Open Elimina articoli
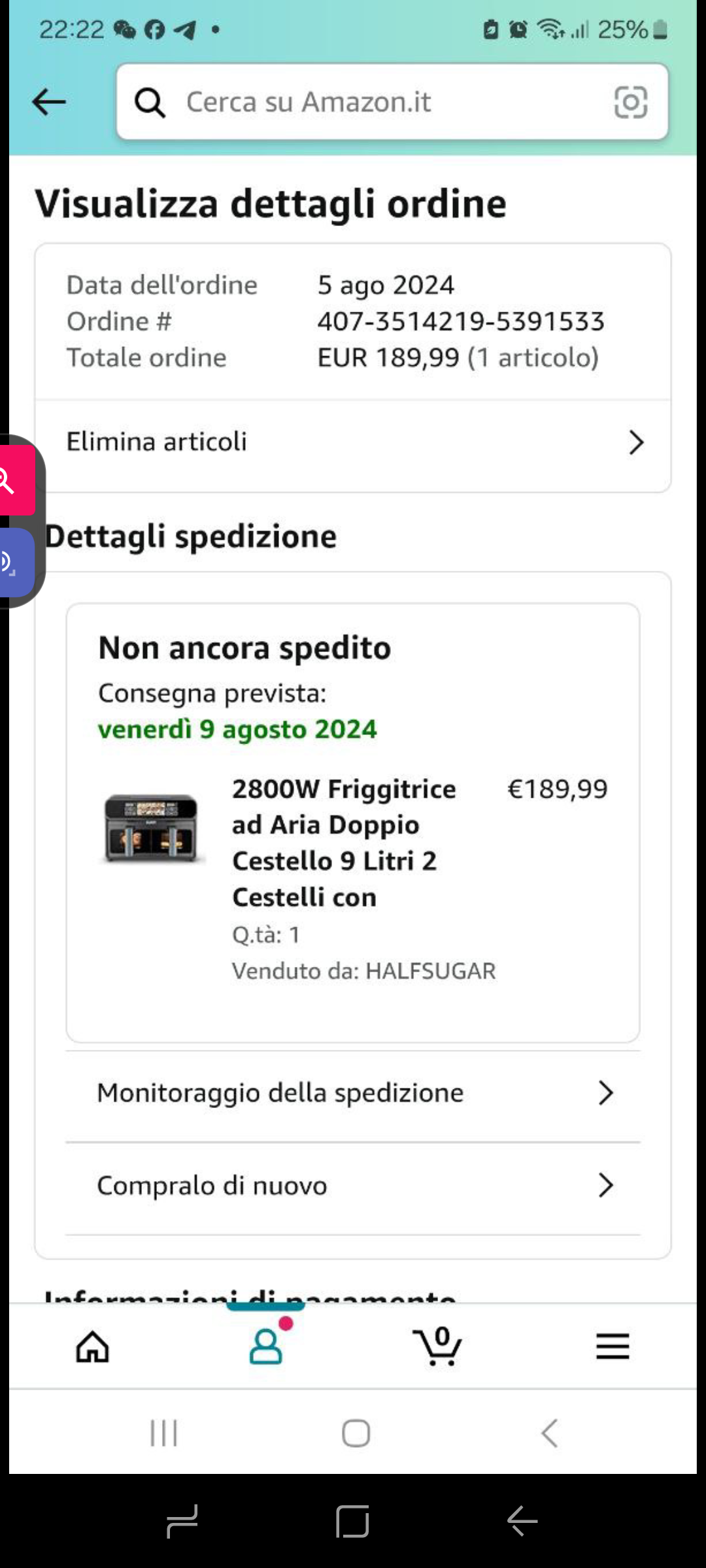706x1568 pixels. (353, 442)
